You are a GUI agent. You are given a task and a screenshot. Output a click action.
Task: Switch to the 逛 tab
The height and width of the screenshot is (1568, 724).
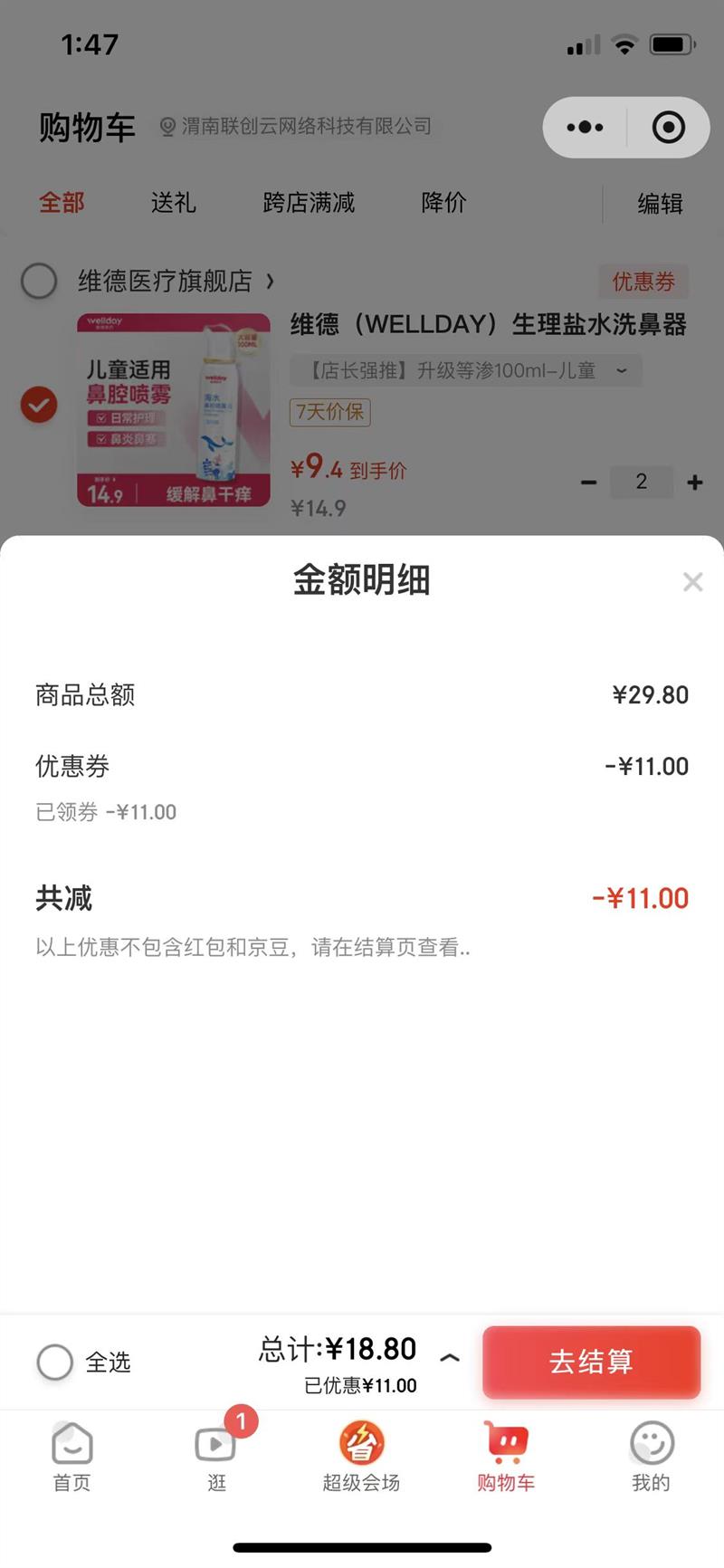[x=217, y=1455]
